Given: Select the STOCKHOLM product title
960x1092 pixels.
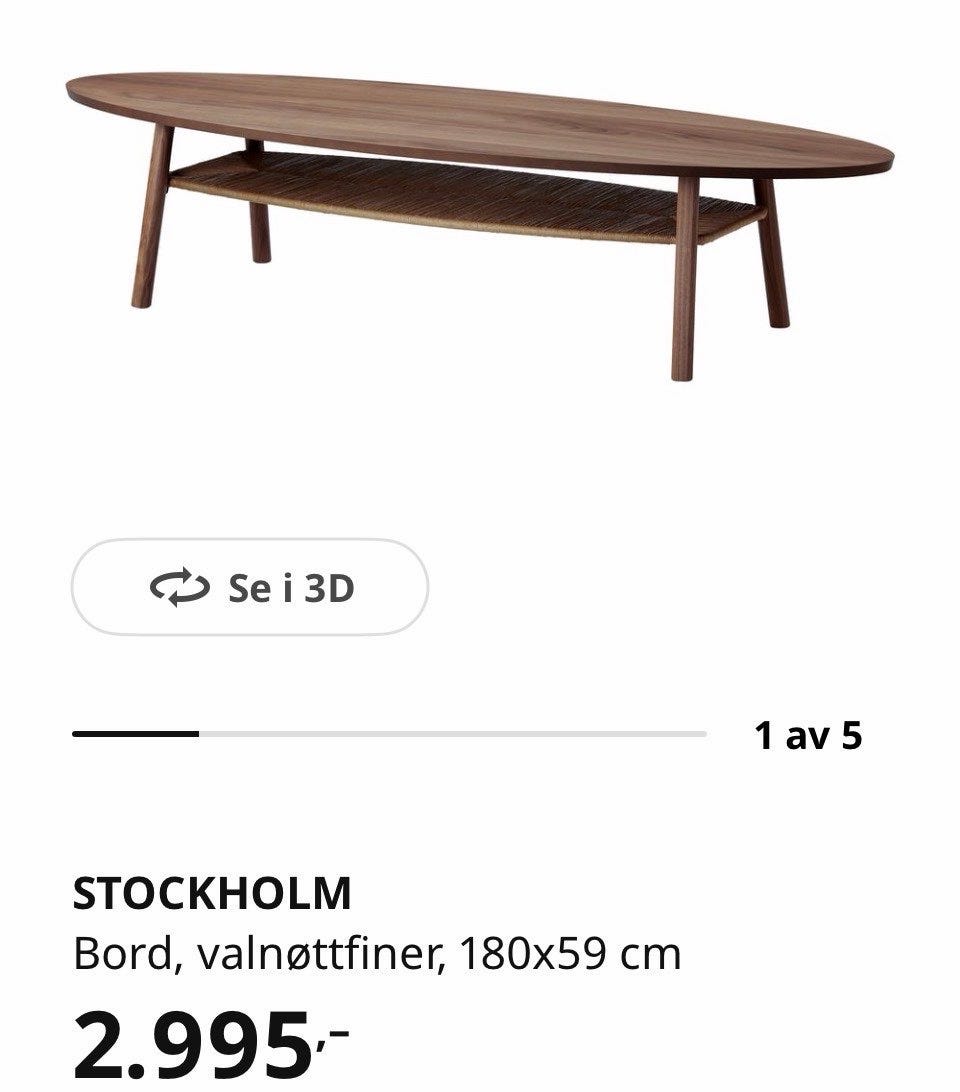Looking at the screenshot, I should (x=212, y=893).
